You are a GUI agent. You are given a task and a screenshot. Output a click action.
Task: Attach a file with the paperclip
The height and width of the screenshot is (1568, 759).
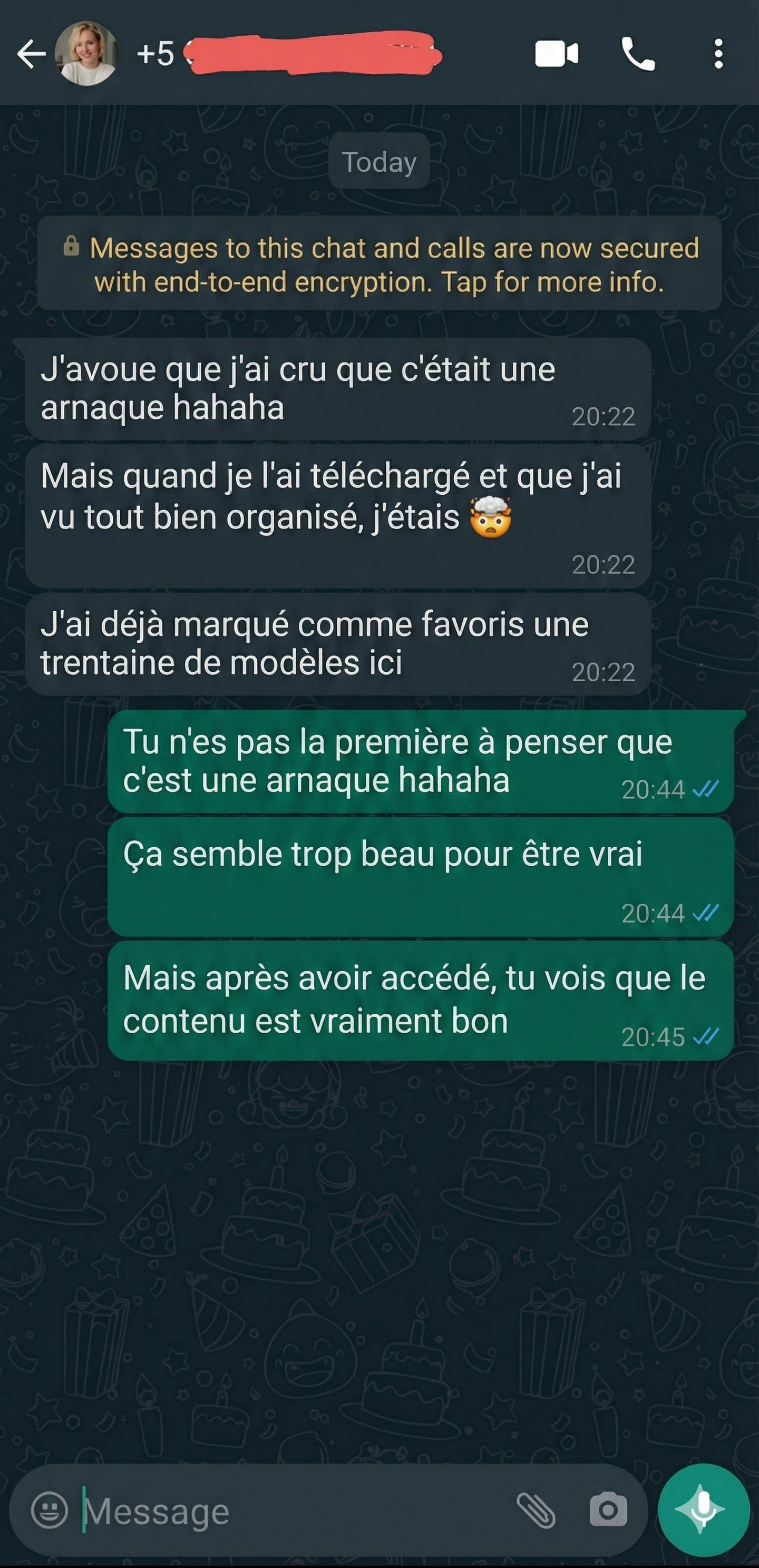536,1510
